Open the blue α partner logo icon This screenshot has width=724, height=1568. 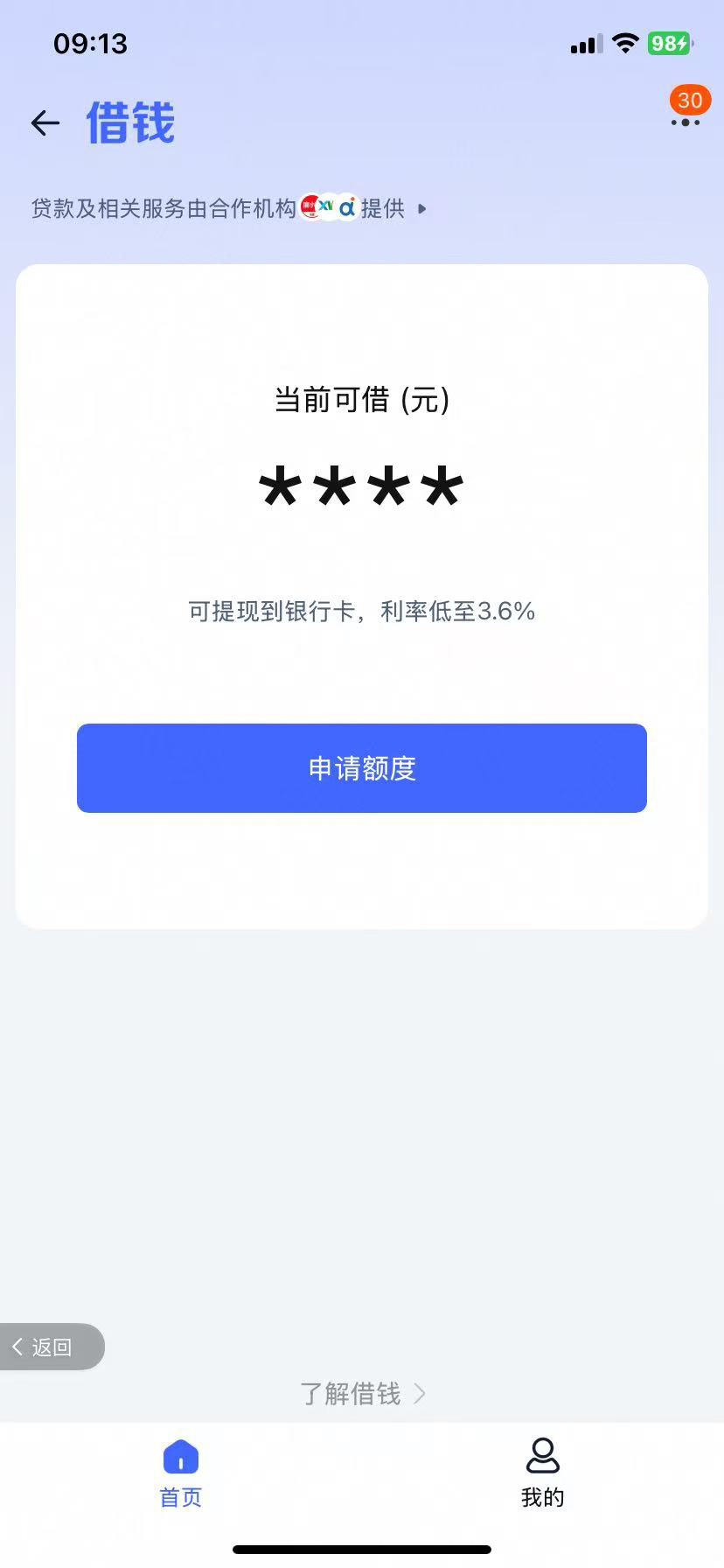tap(347, 208)
